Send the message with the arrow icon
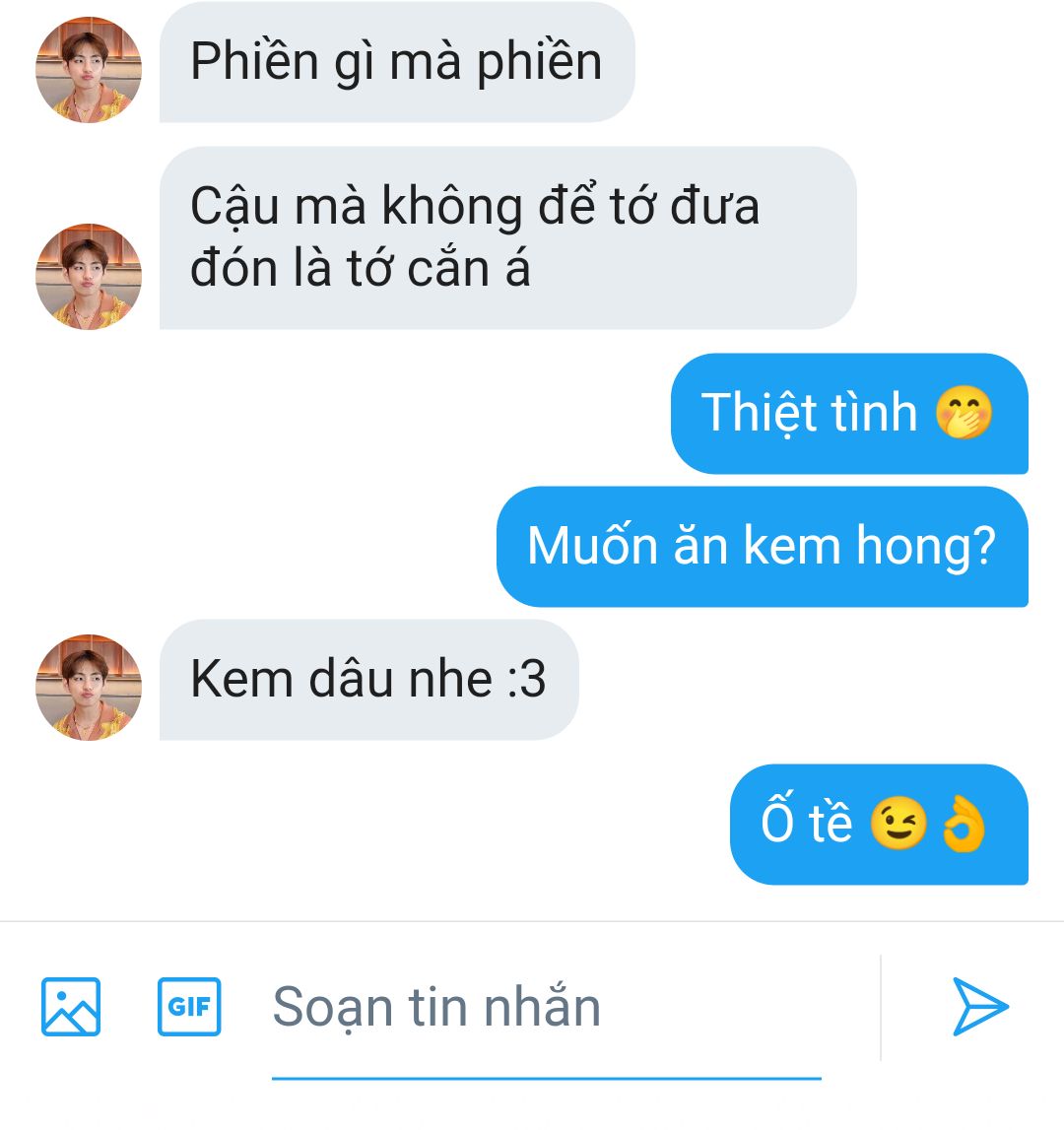 coord(979,1006)
